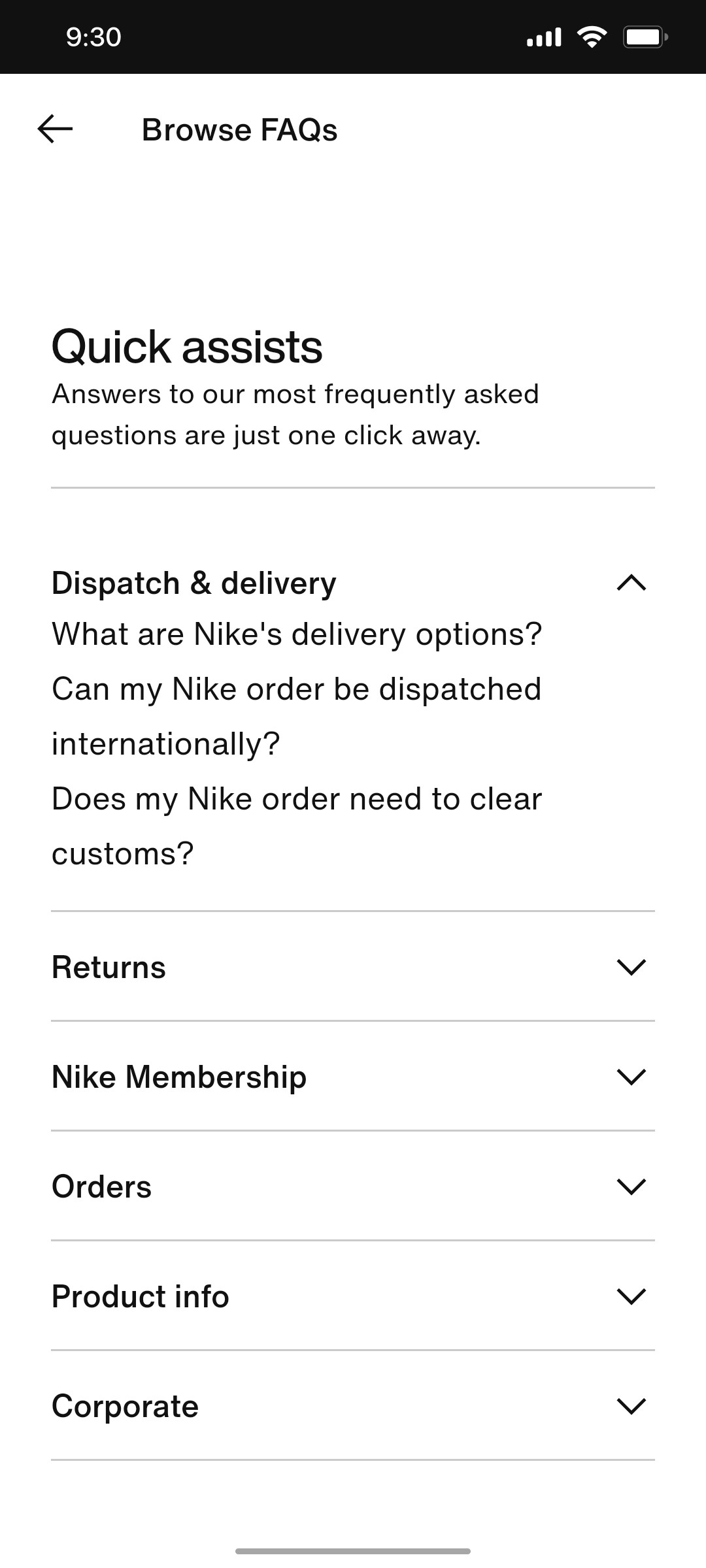Tap the Quick assists heading
The width and height of the screenshot is (706, 1568).
187,346
